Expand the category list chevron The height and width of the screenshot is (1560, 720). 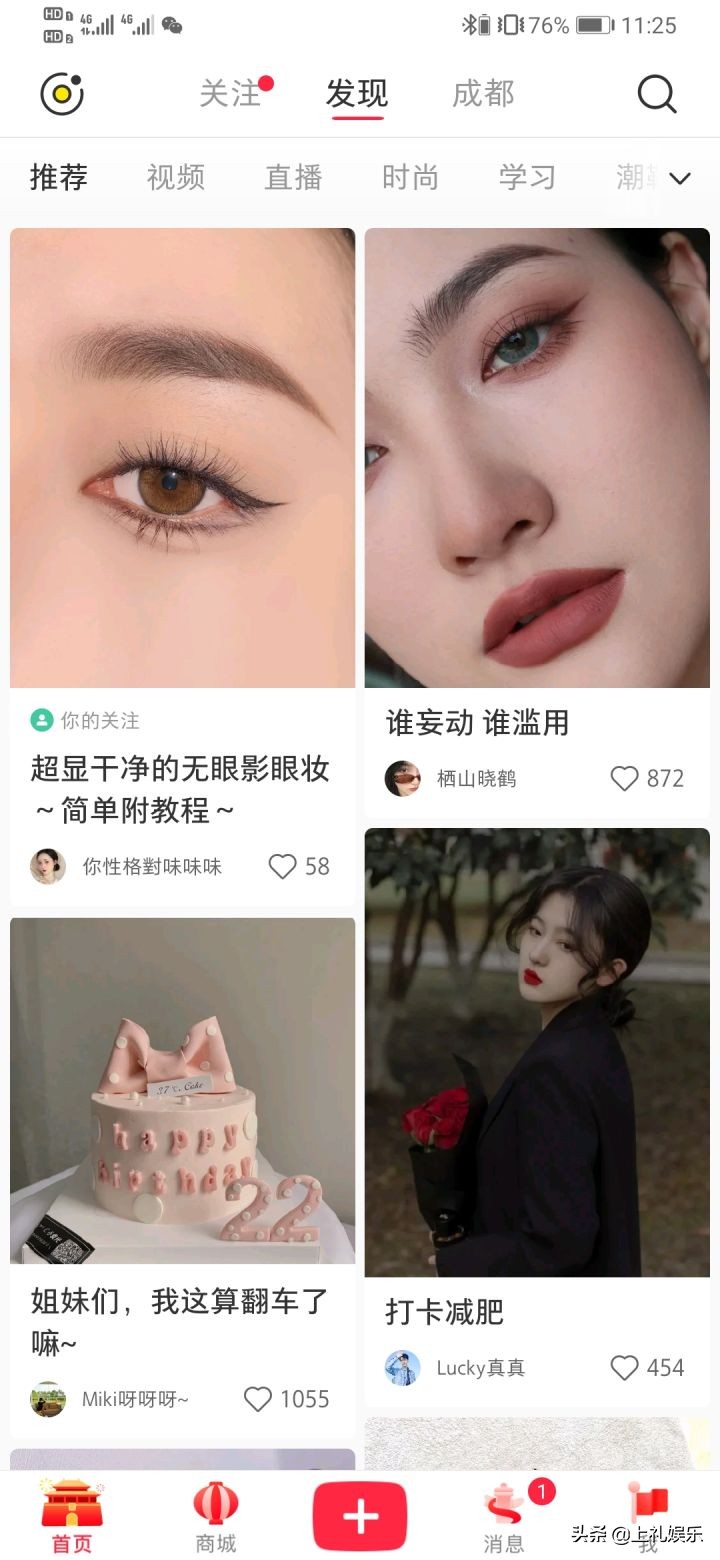(680, 178)
